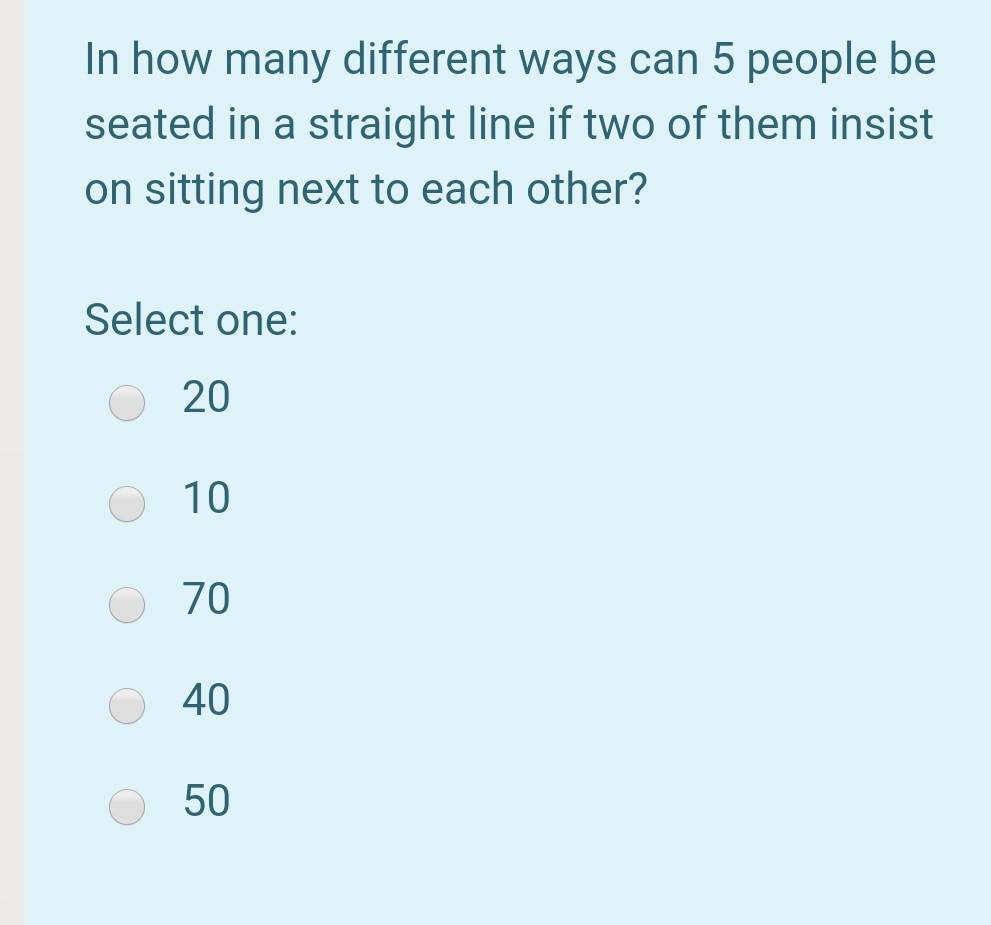The image size is (991, 925).
Task: Choose 10 as the answer
Action: (x=127, y=504)
